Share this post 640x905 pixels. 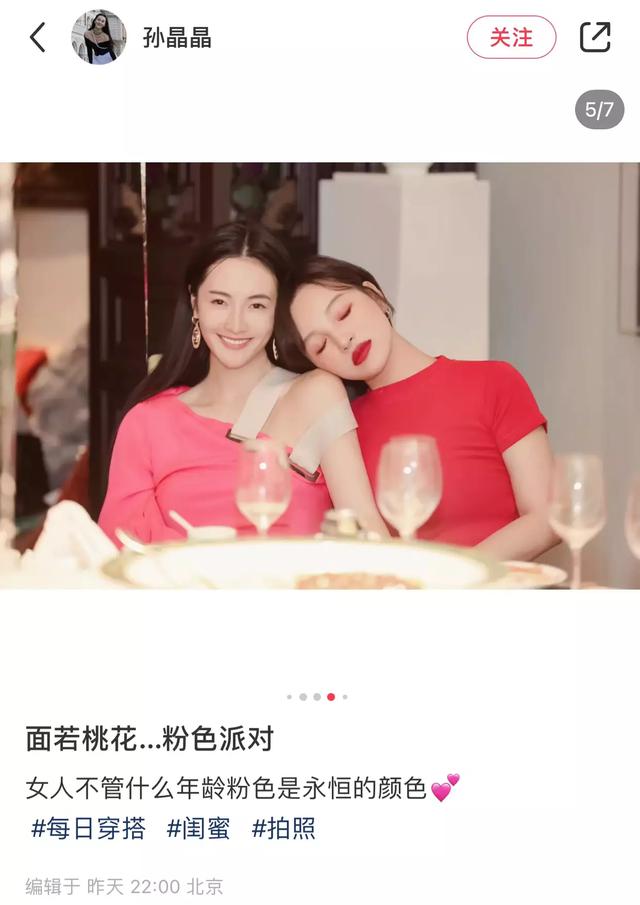pos(595,38)
